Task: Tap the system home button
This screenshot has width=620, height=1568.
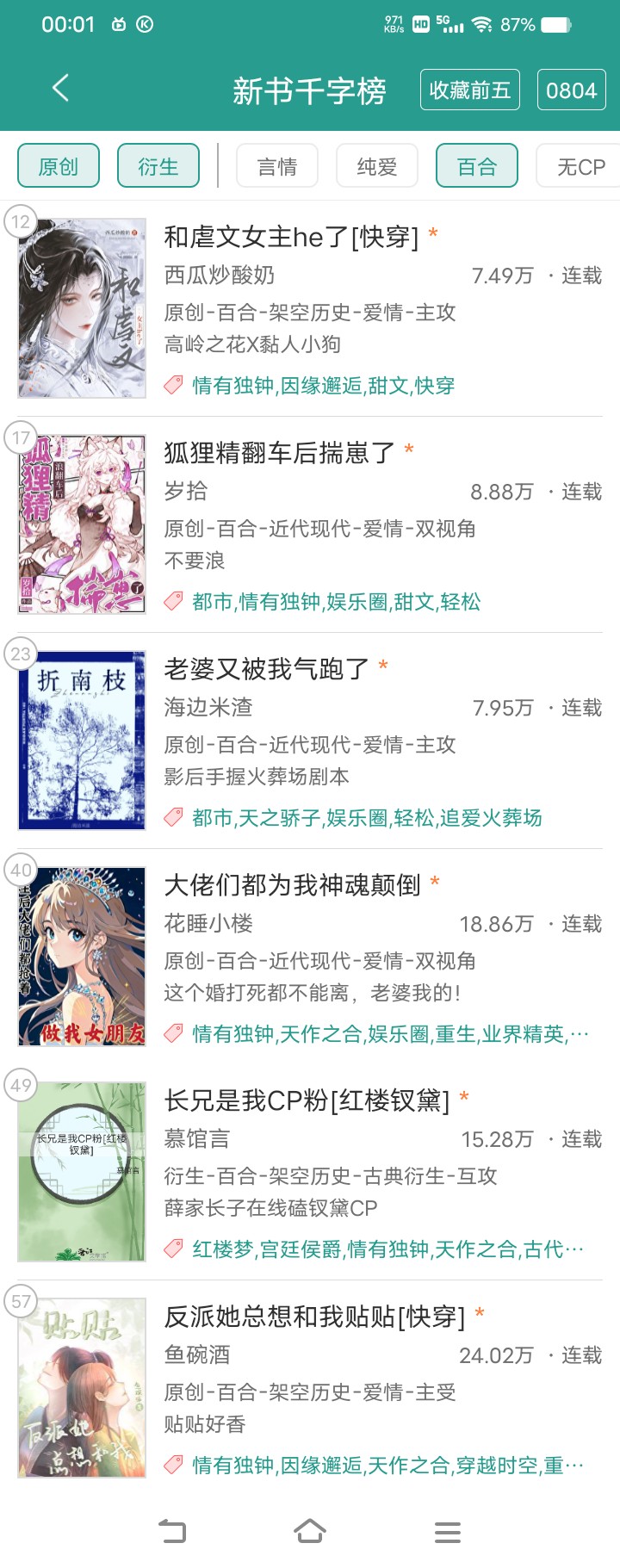Action: tap(310, 1531)
